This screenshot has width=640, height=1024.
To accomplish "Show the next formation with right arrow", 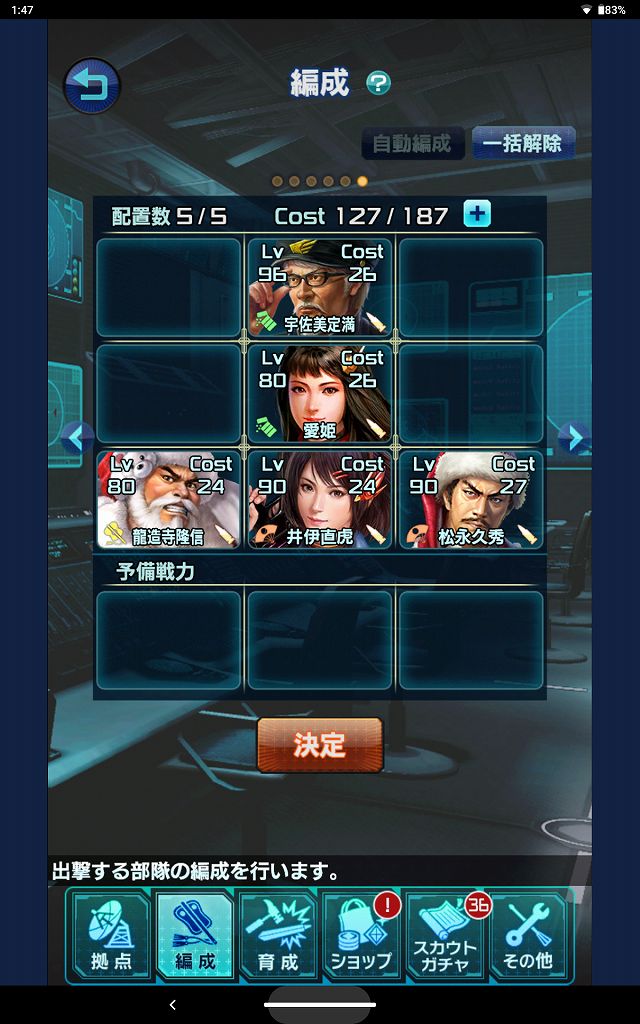I will [x=572, y=437].
